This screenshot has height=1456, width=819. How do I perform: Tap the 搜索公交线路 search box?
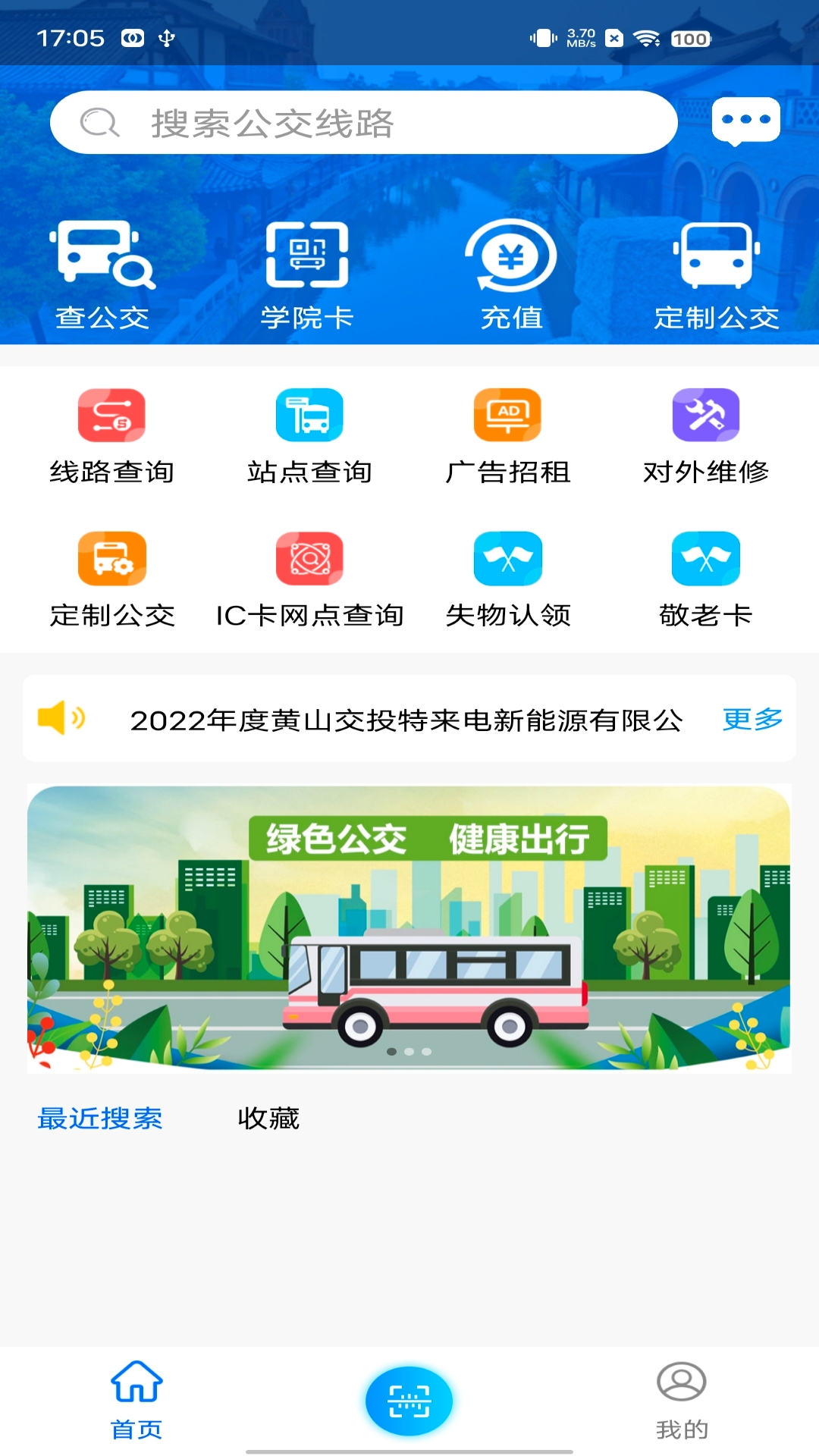pyautogui.click(x=364, y=123)
